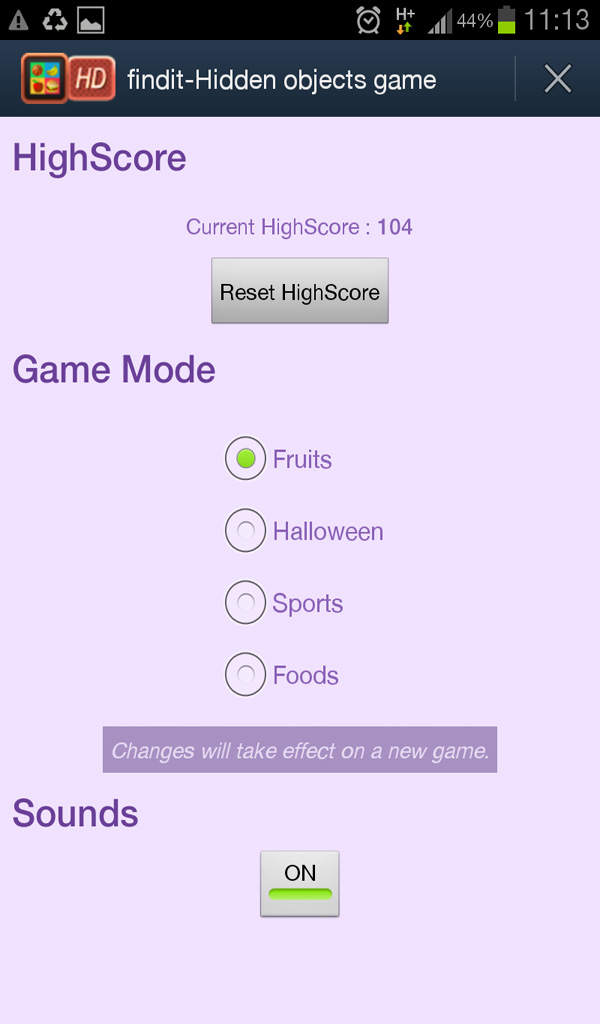
Task: Tap the Reset HighScore button
Action: pos(300,292)
